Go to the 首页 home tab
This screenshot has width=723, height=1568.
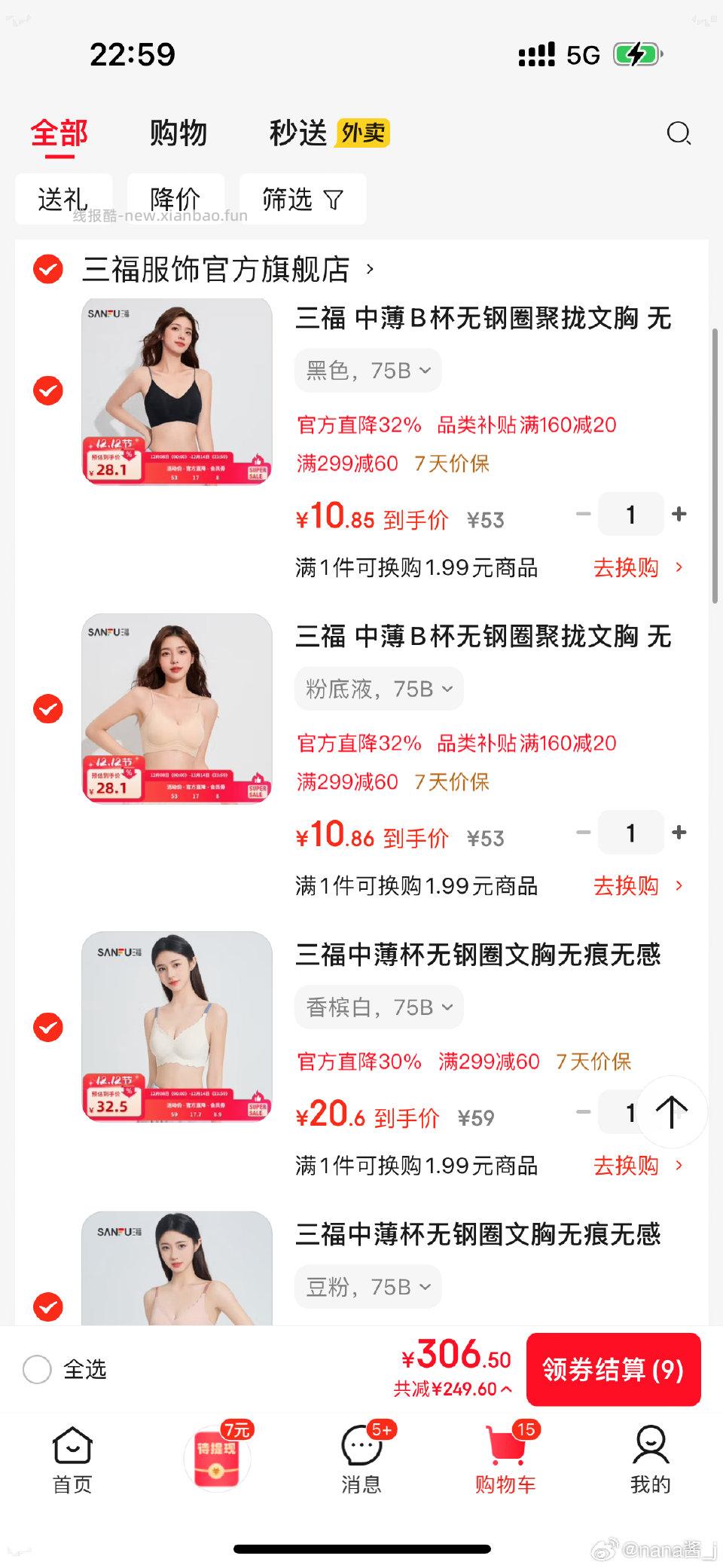tap(72, 1460)
